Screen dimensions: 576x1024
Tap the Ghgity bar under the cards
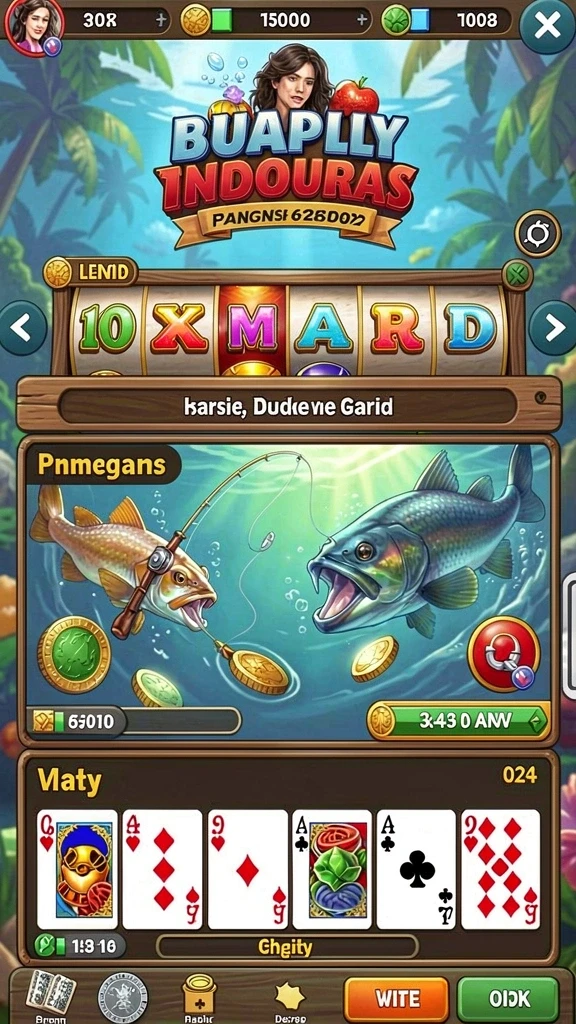[x=287, y=946]
